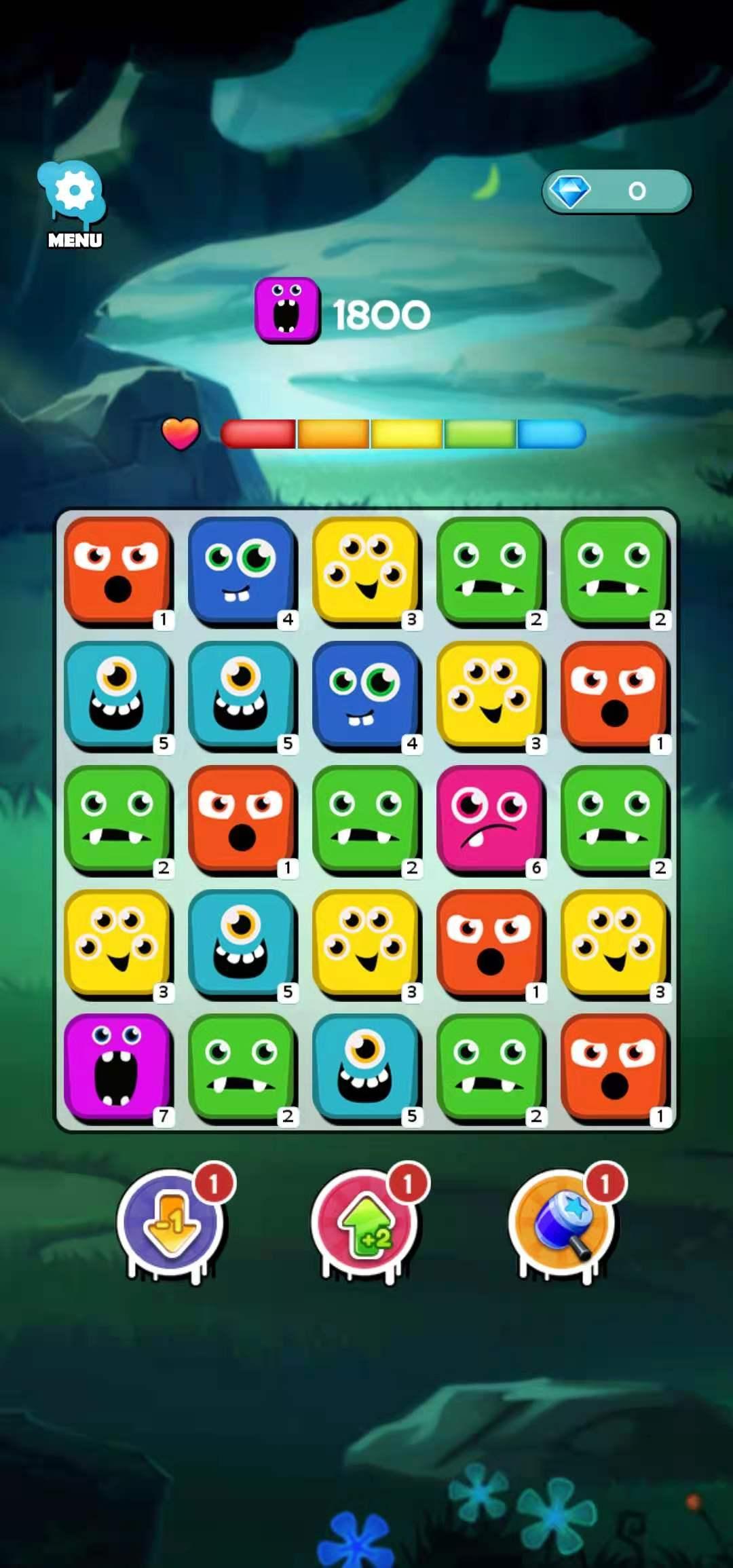Select the hammer booster
The width and height of the screenshot is (733, 1568).
tap(563, 1223)
